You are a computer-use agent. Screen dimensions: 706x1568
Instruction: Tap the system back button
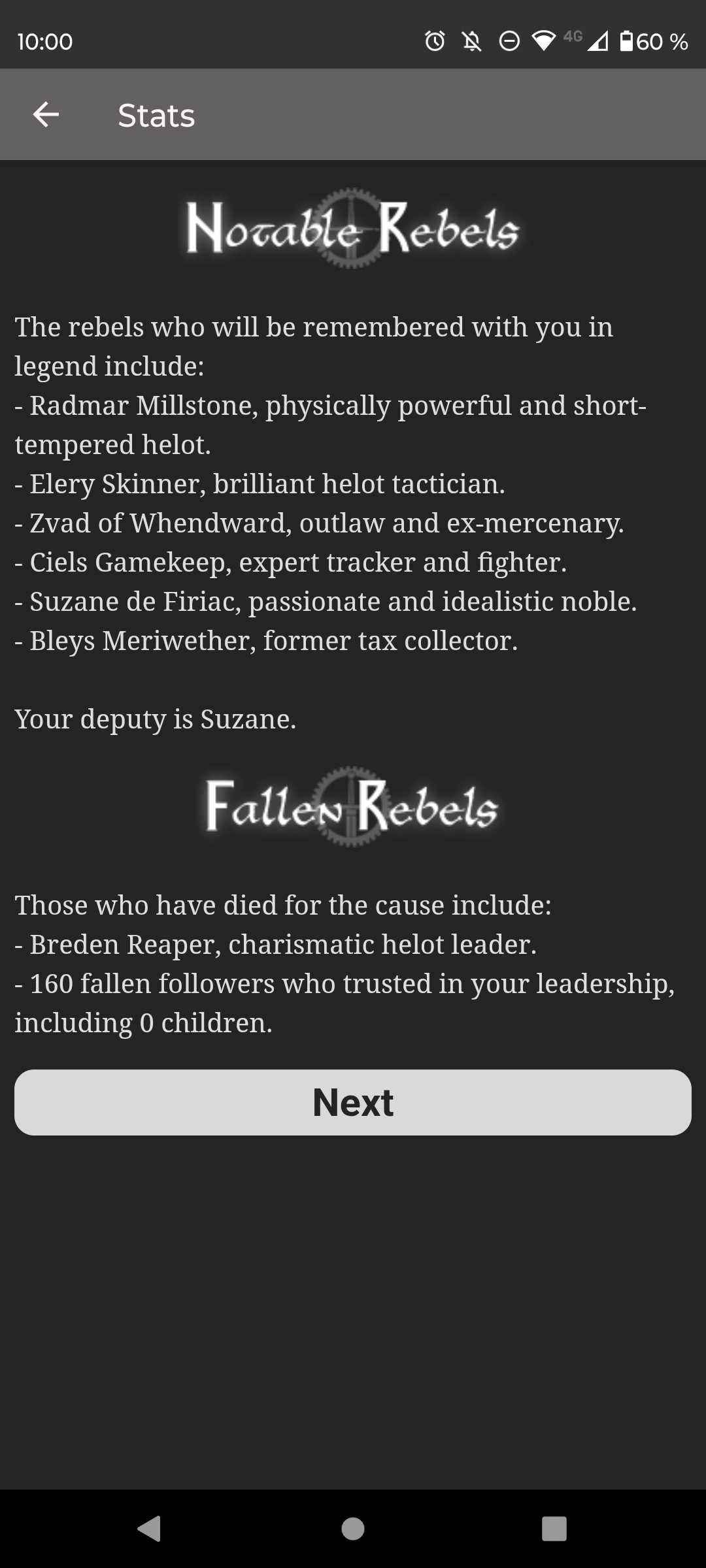click(x=150, y=1528)
